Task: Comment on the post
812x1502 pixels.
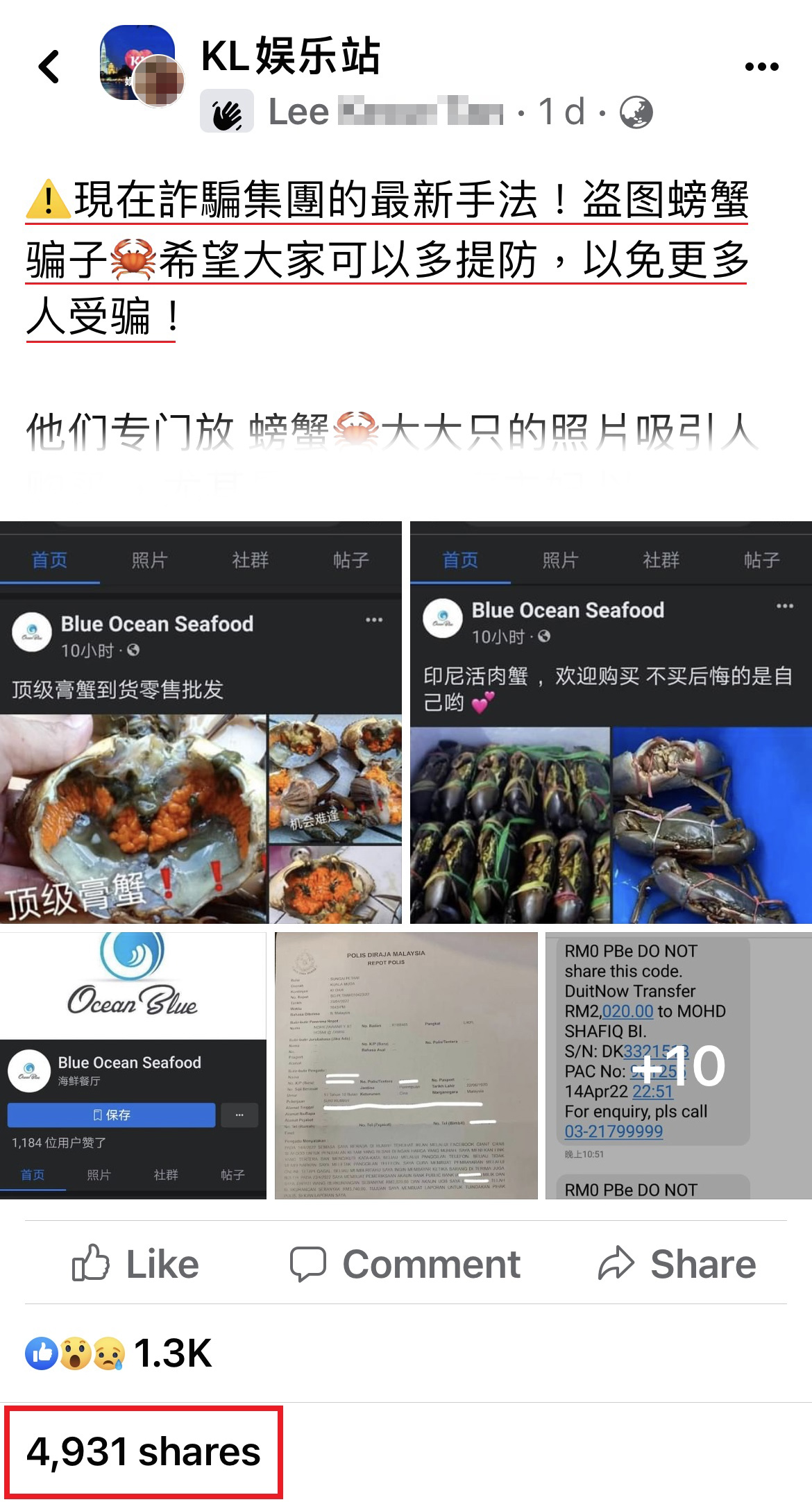Action: pos(405,1264)
